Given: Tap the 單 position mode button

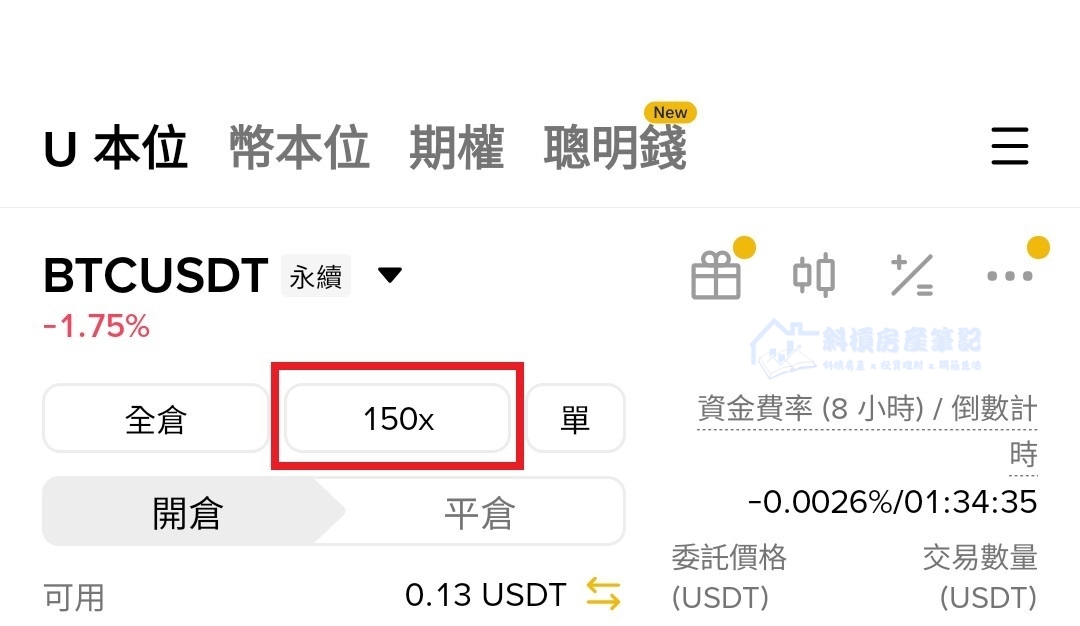Looking at the screenshot, I should point(575,419).
